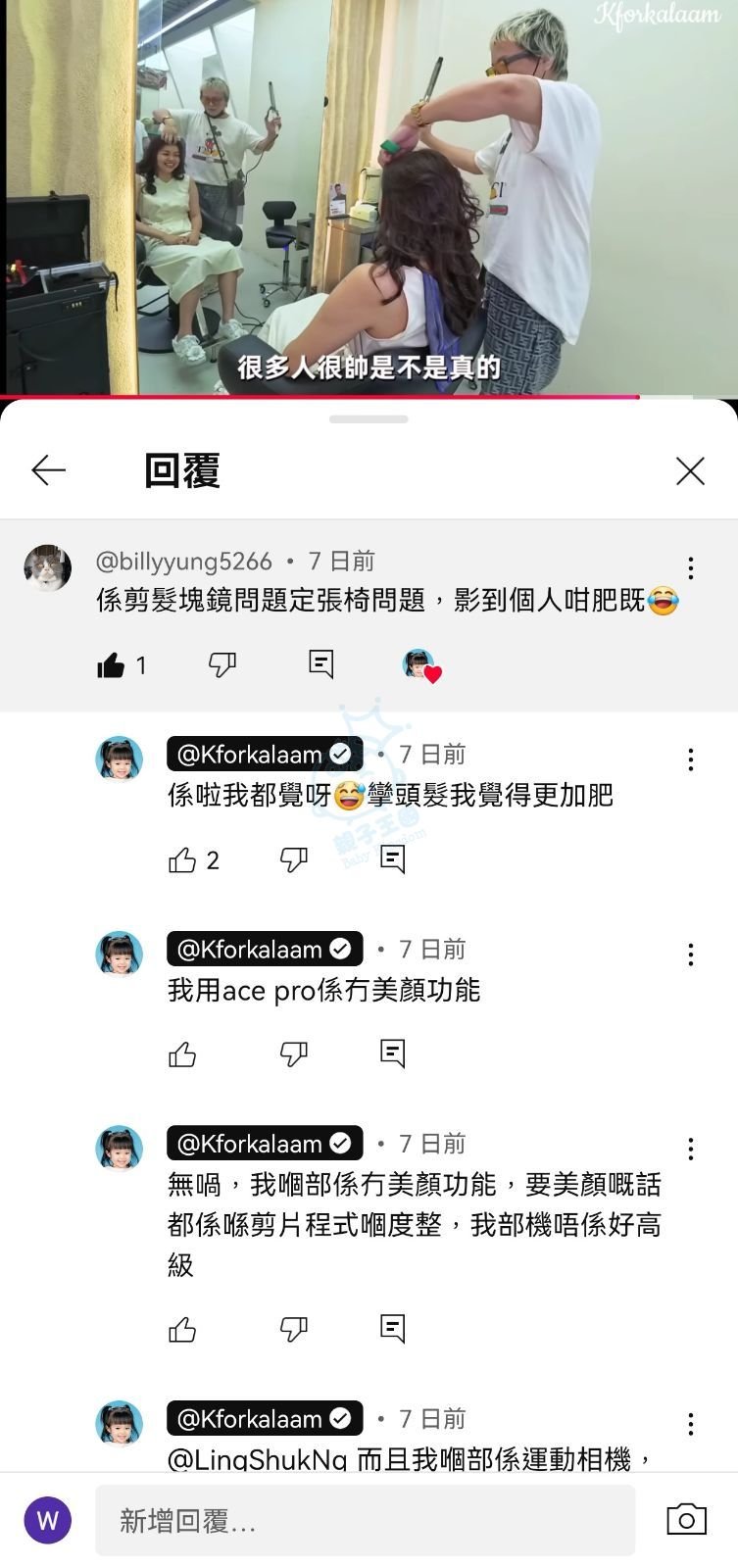Viewport: 738px width, 1568px height.
Task: Dislike the comment by @billyyung5266
Action: pos(222,664)
